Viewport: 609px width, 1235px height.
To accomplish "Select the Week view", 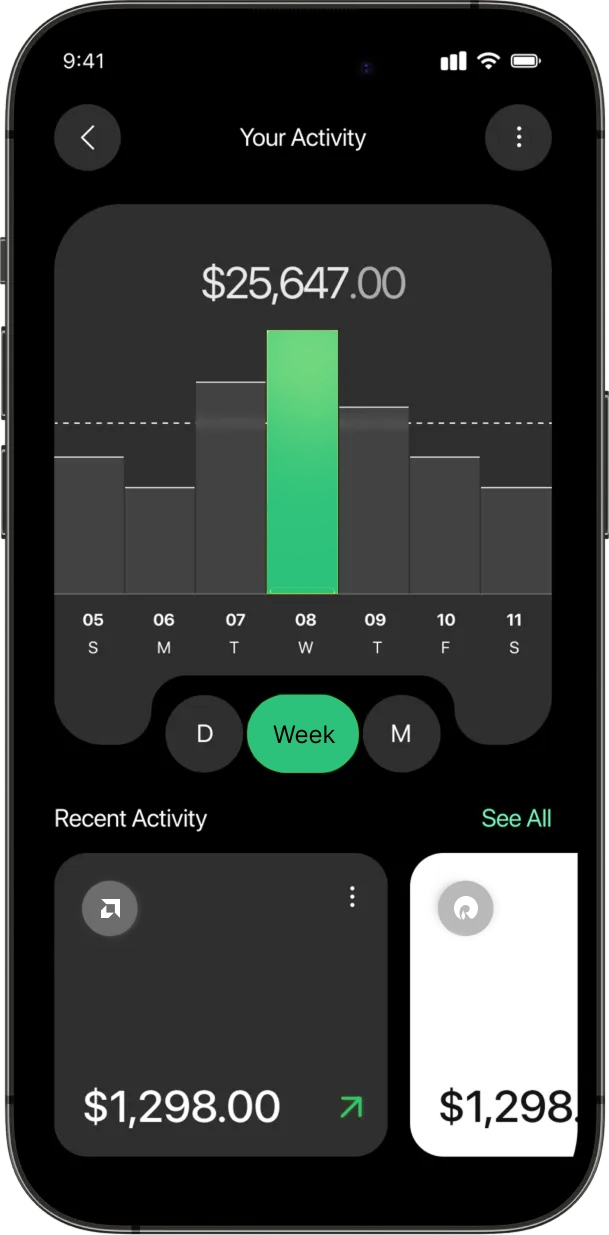I will tap(303, 735).
